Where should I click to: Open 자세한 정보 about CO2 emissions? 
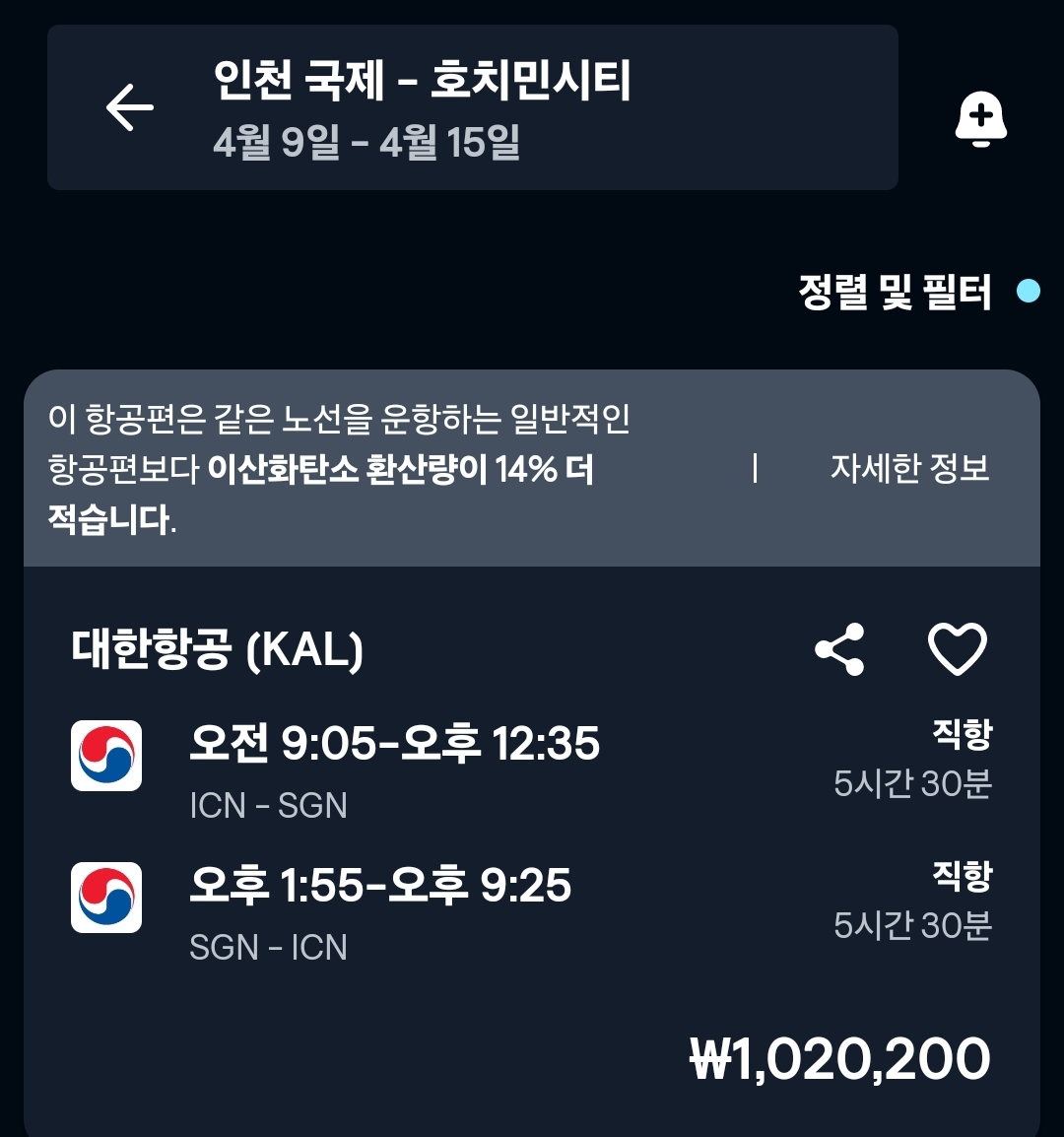pyautogui.click(x=909, y=468)
